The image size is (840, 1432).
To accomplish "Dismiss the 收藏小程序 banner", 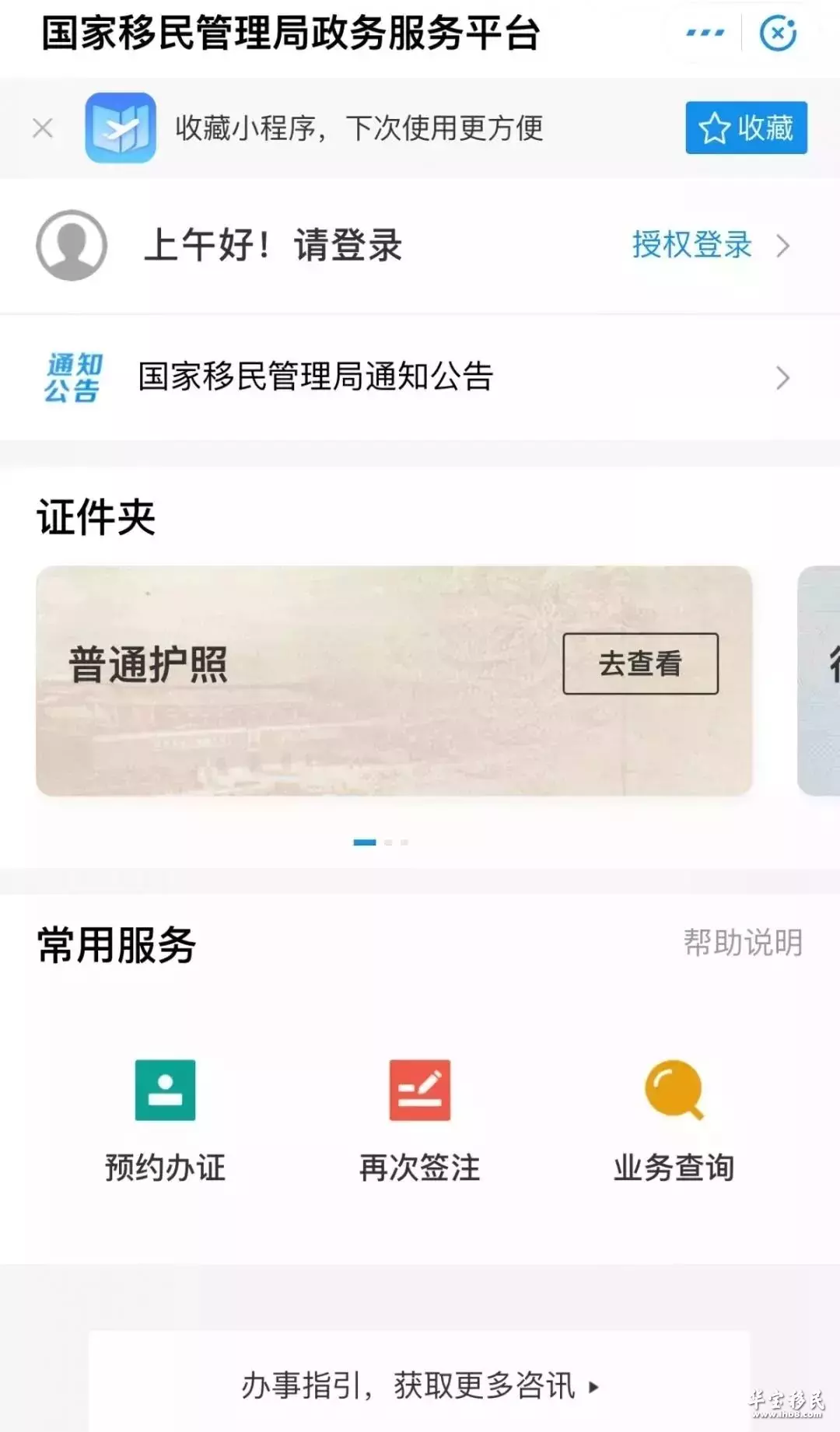I will 43,128.
